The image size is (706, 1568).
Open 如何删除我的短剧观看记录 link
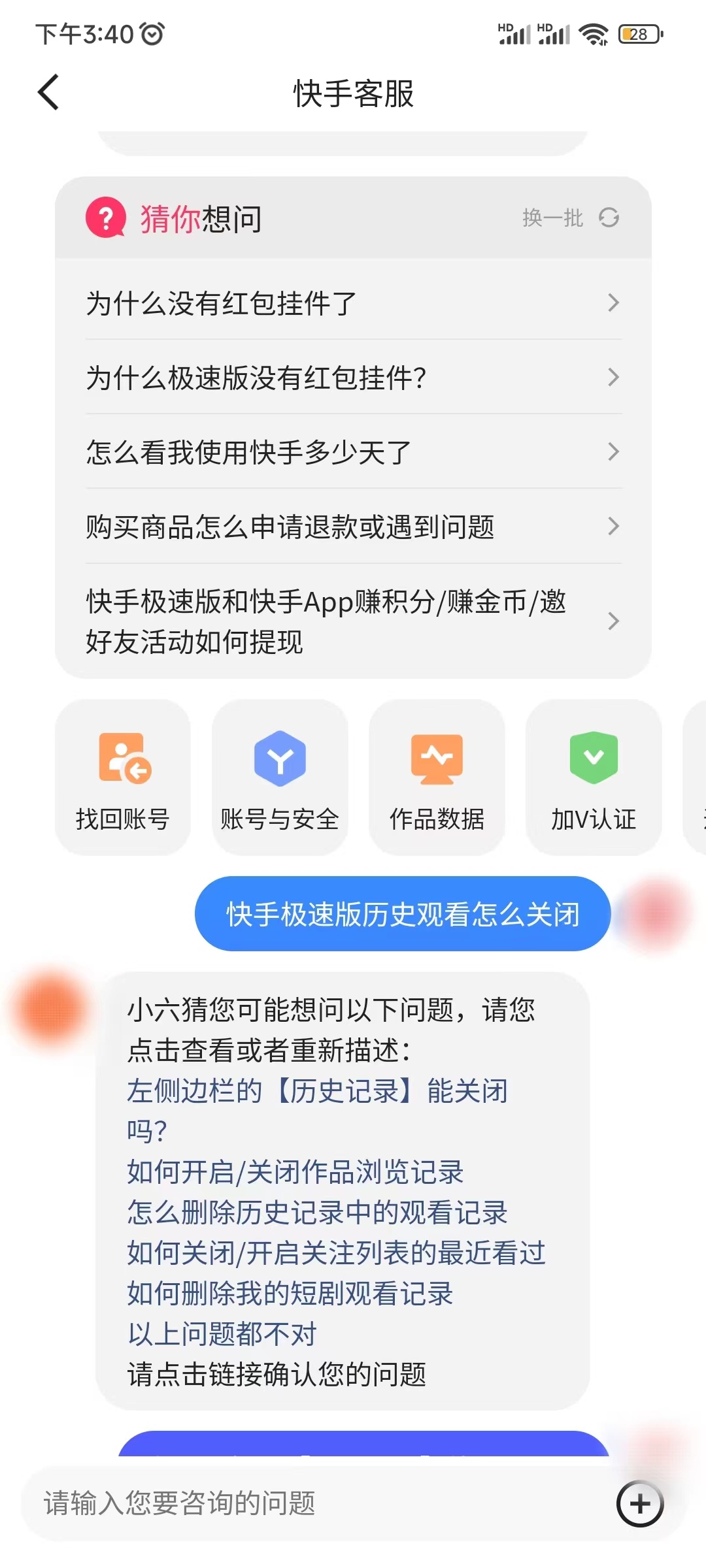(x=290, y=1292)
